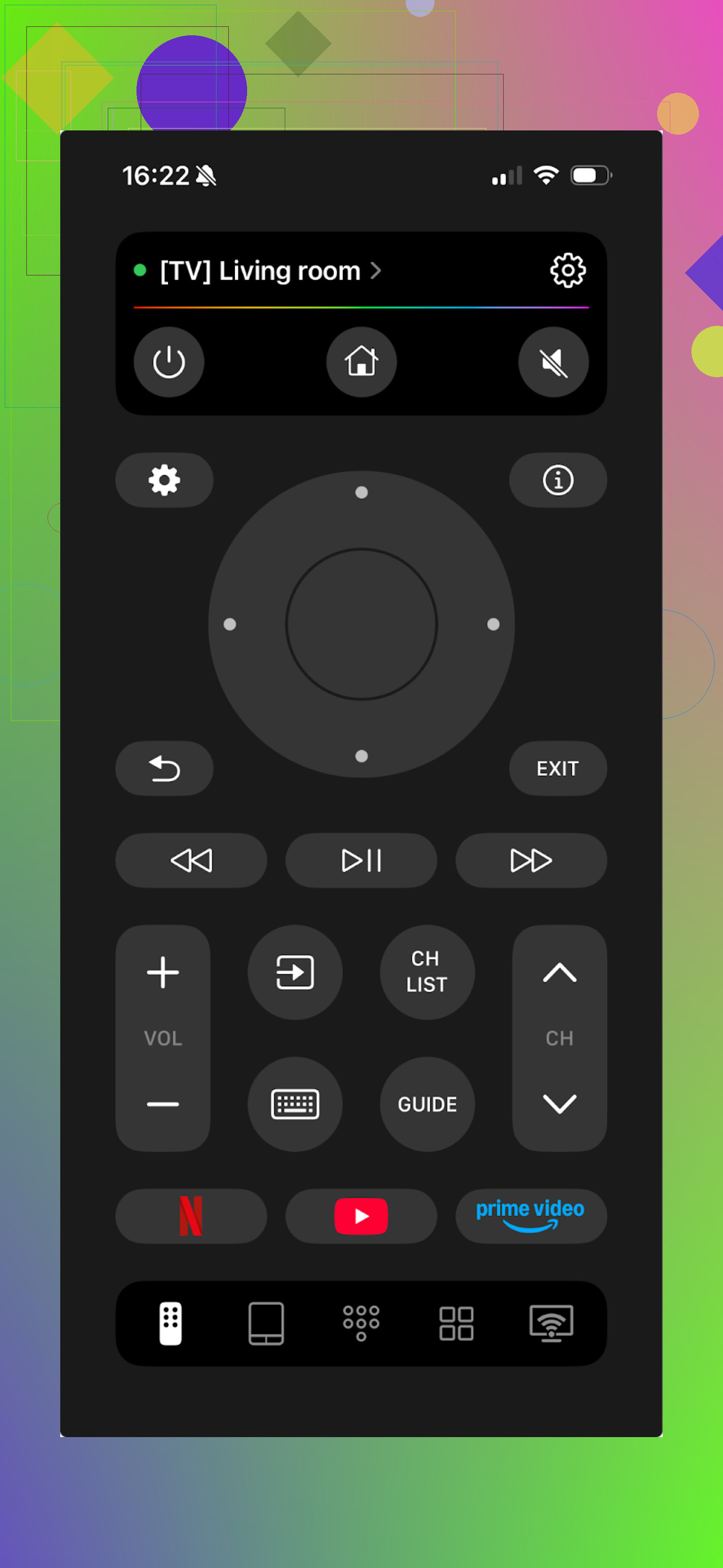The image size is (723, 1568).
Task: Open the CH LIST
Action: click(x=427, y=972)
